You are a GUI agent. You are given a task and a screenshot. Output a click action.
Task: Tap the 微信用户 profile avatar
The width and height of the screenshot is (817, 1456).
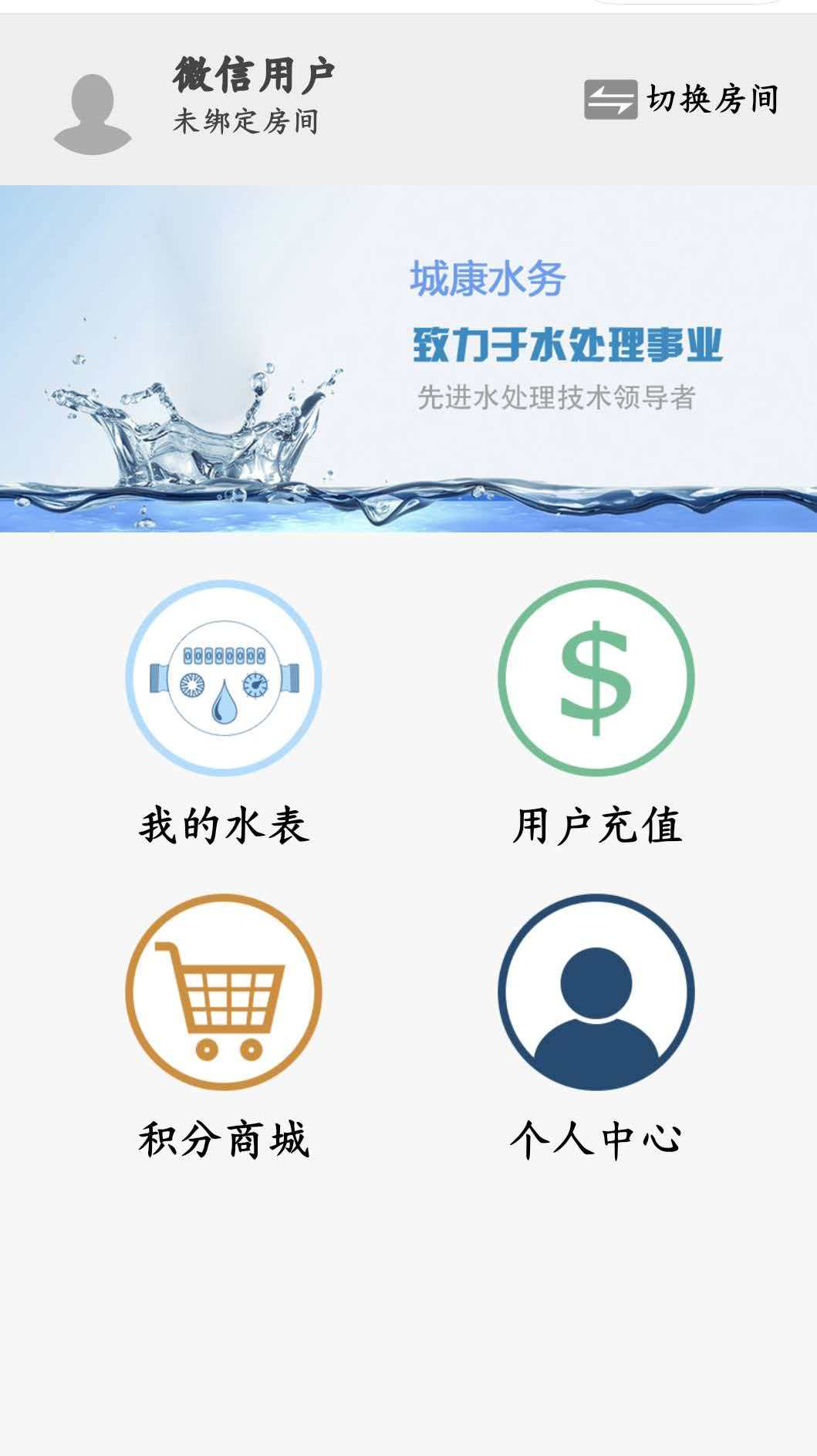pos(93,114)
